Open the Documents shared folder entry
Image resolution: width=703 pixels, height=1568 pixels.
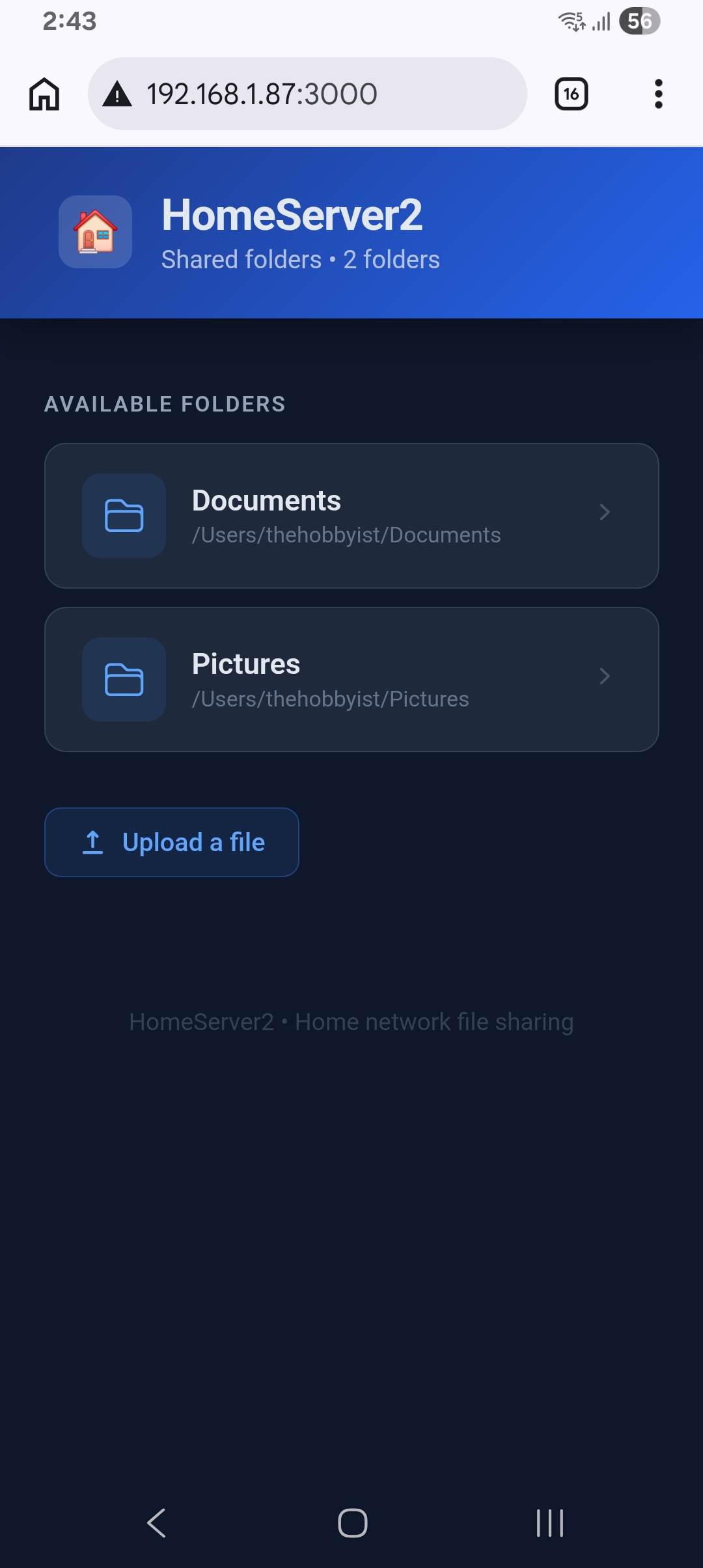coord(351,516)
